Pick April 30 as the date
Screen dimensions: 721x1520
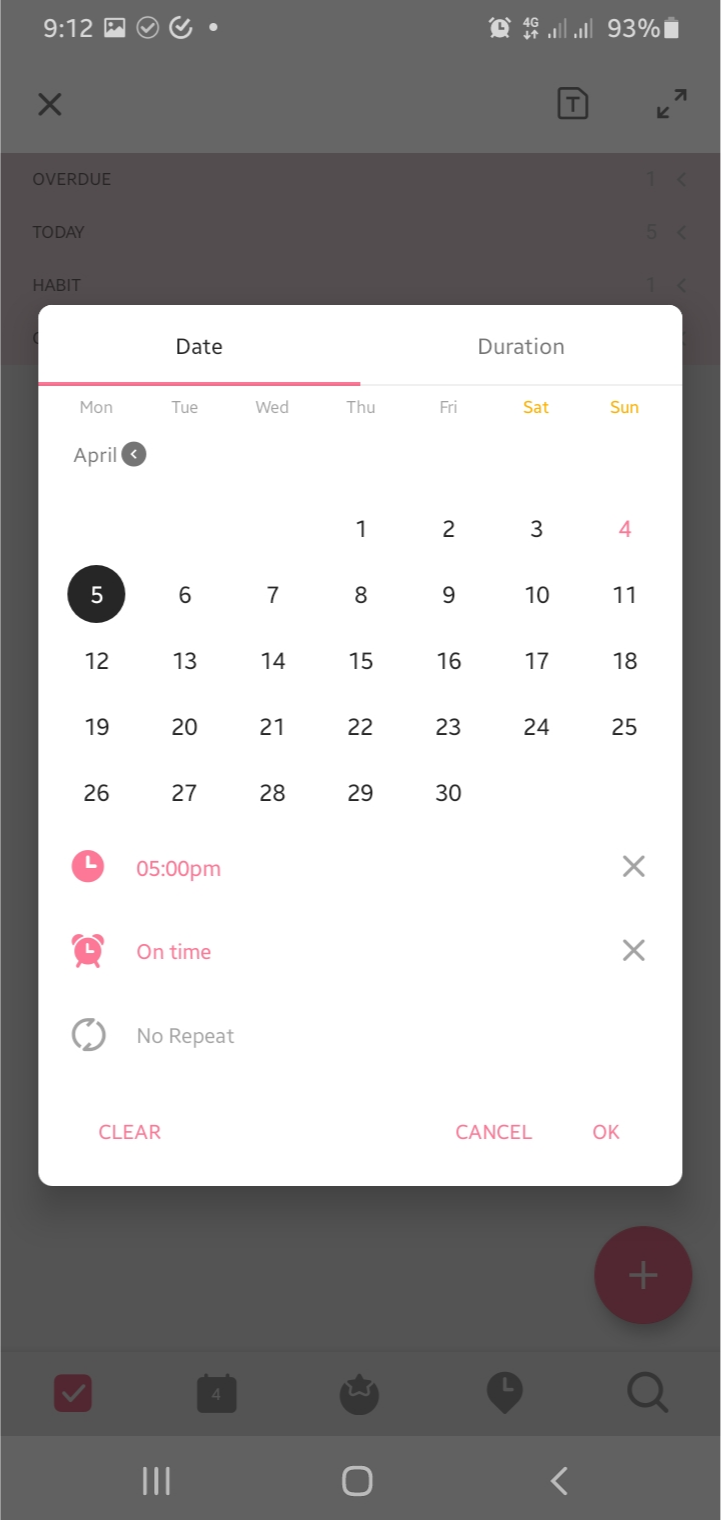coord(448,793)
